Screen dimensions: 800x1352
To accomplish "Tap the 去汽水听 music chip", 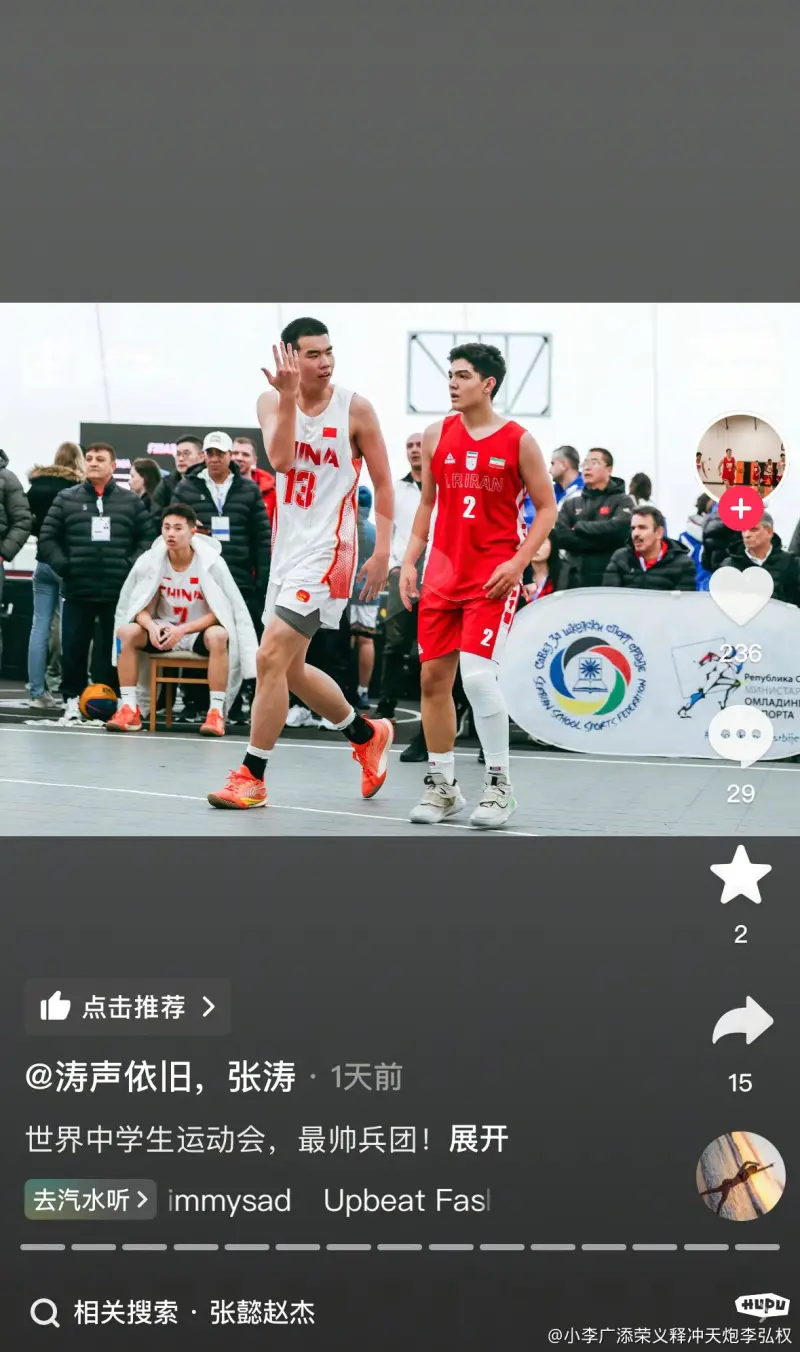I will 91,1199.
